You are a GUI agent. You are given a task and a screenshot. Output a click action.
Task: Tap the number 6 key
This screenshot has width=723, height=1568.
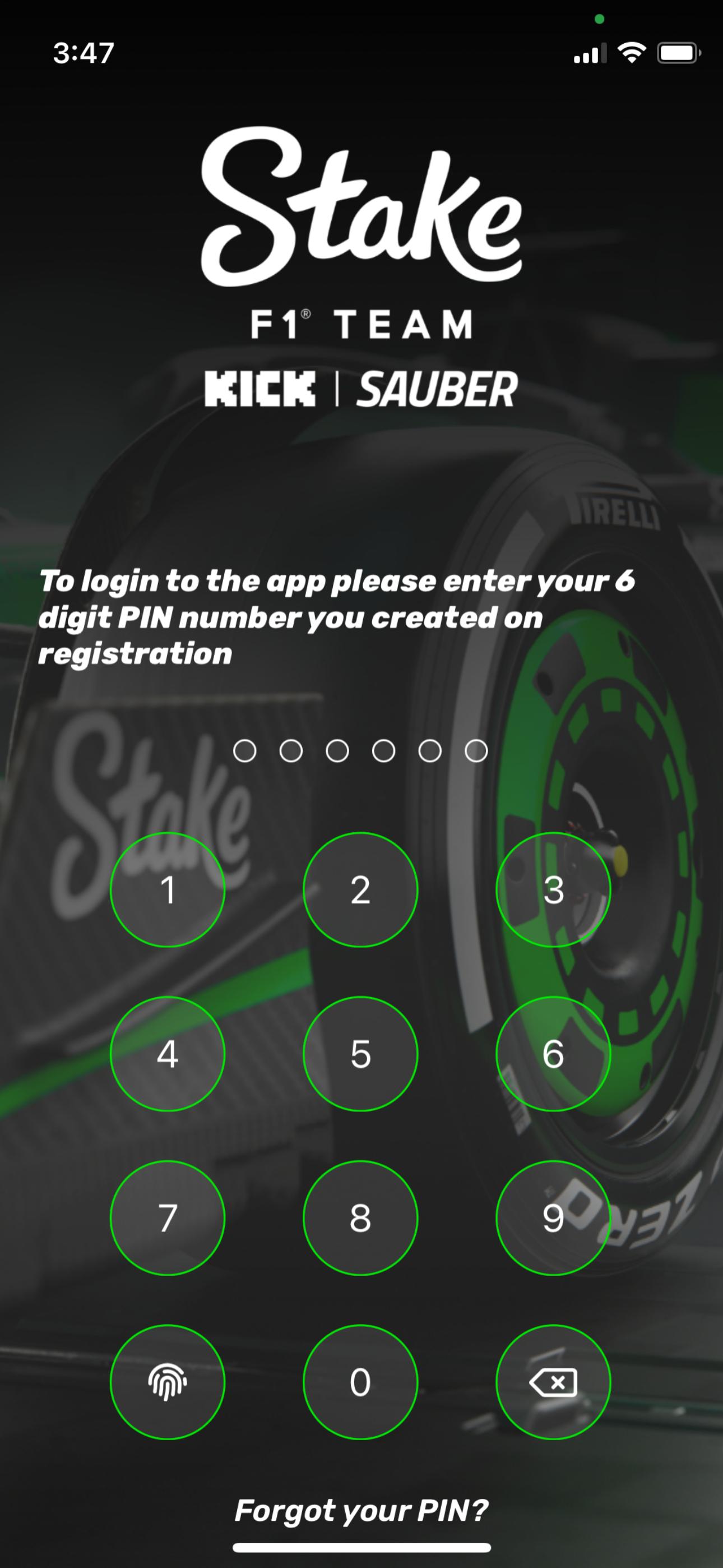(x=553, y=1054)
